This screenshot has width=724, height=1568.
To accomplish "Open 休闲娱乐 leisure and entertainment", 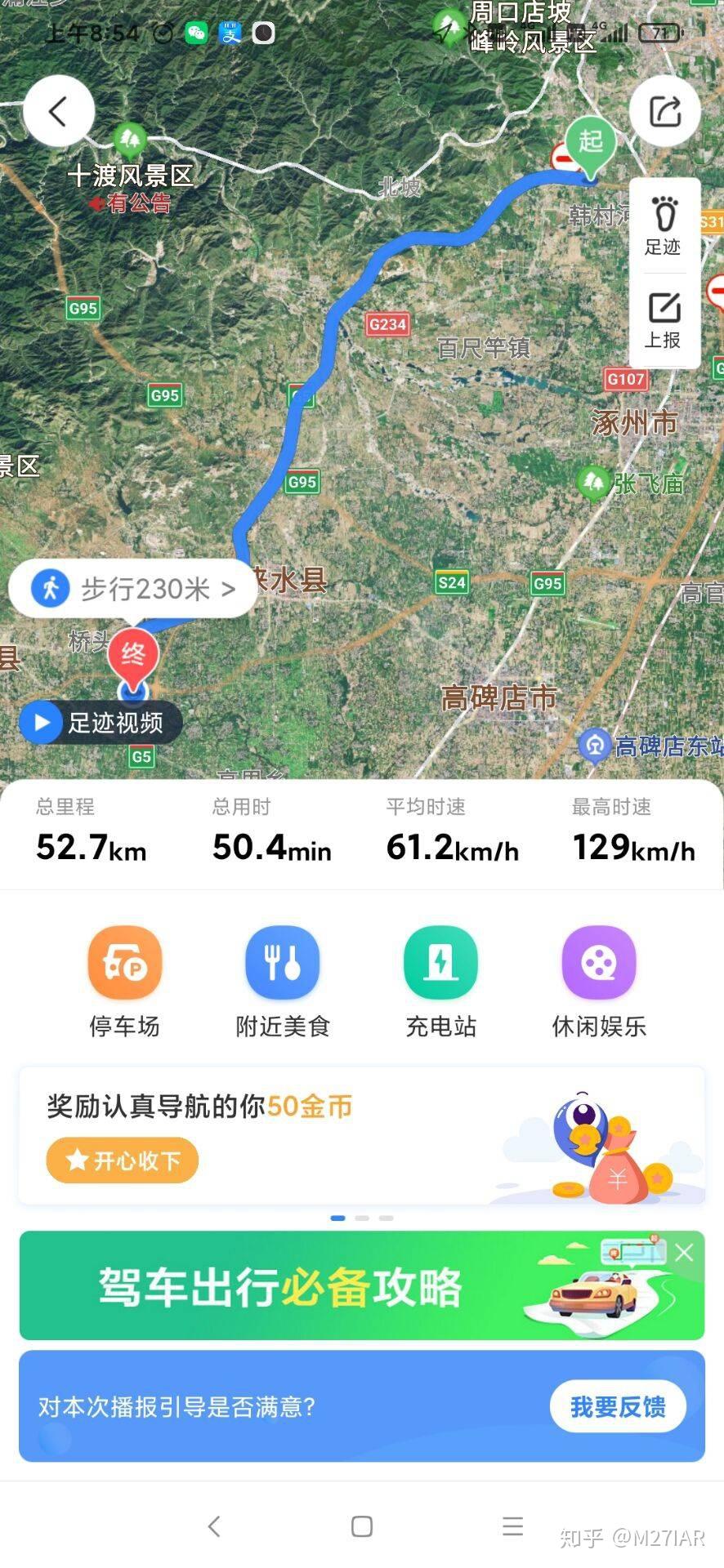I will 599,981.
